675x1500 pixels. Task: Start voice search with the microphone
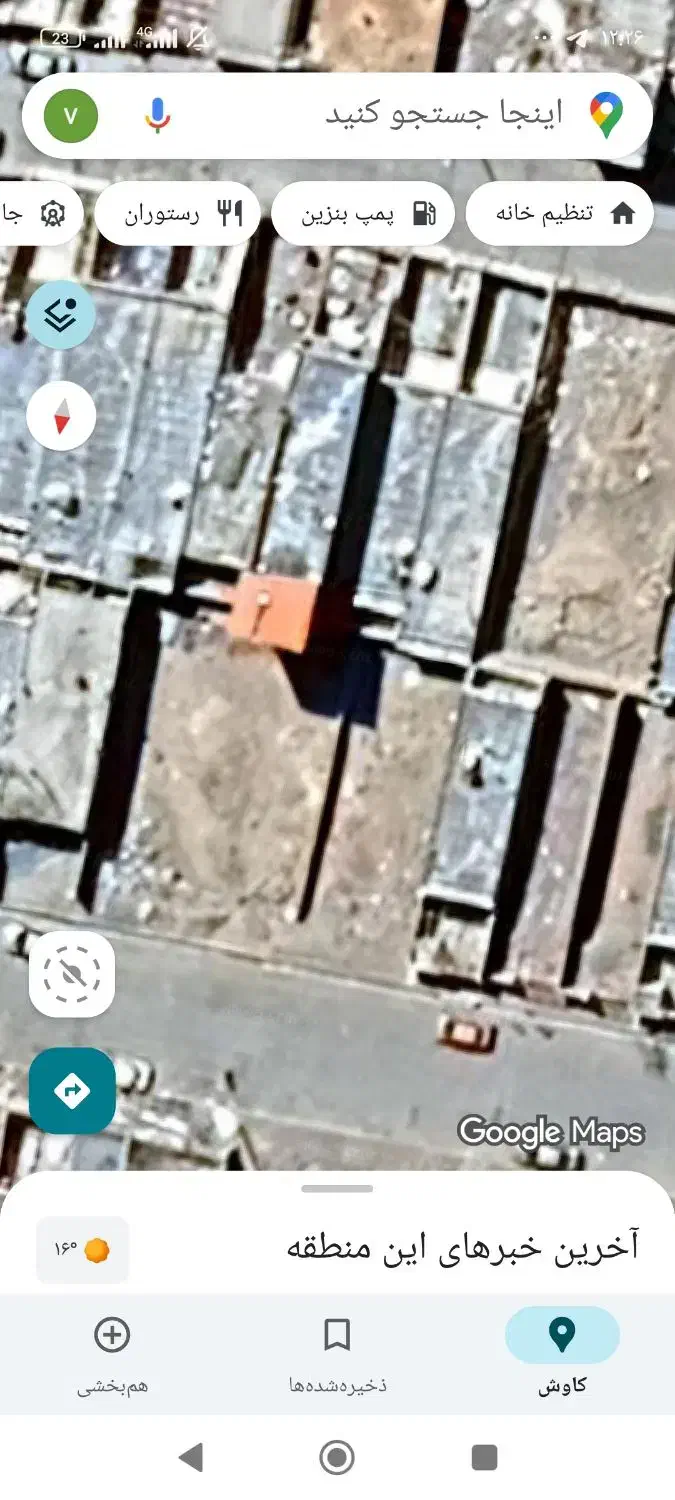tap(157, 115)
